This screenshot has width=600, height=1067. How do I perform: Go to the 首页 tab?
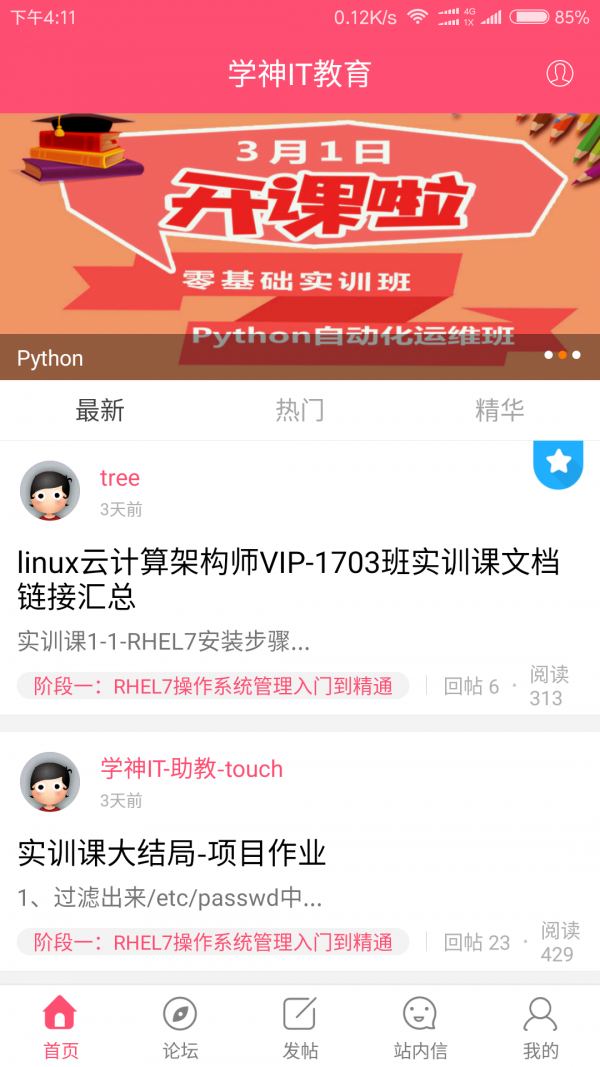pos(60,1028)
